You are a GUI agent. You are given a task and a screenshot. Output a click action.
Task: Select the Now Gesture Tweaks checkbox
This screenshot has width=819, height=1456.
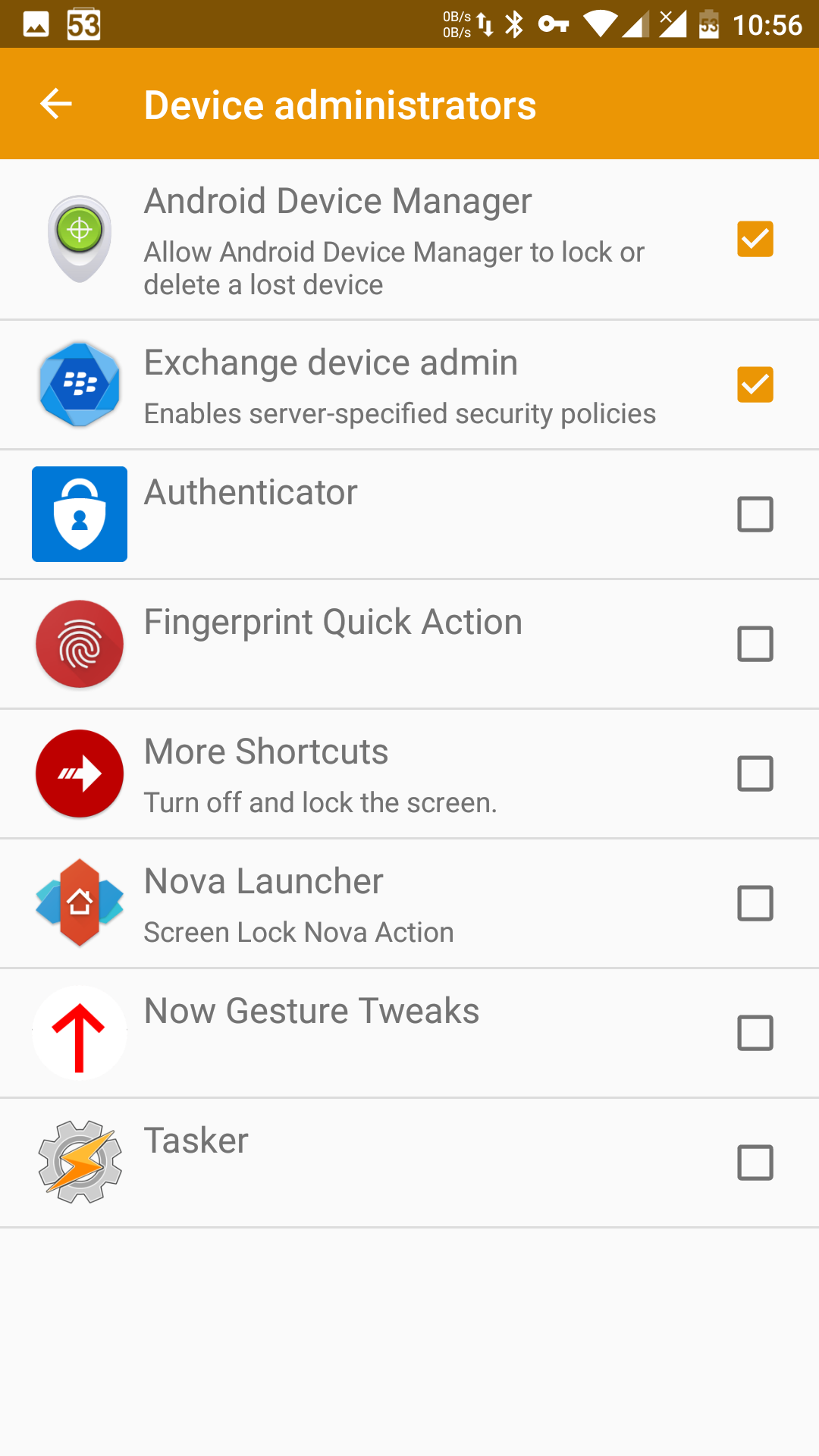[755, 1033]
